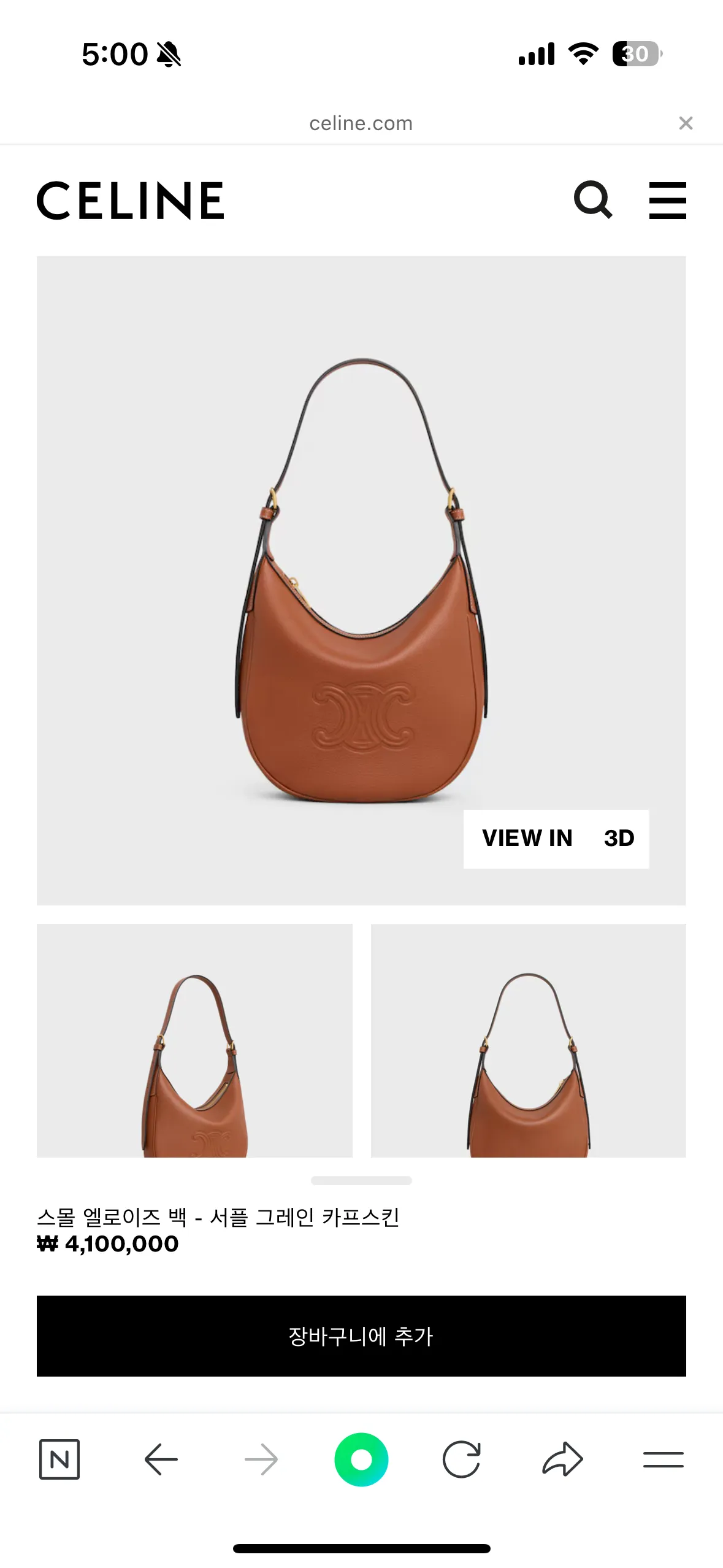Open the browser's two-line menu
723x1568 pixels.
click(664, 1459)
